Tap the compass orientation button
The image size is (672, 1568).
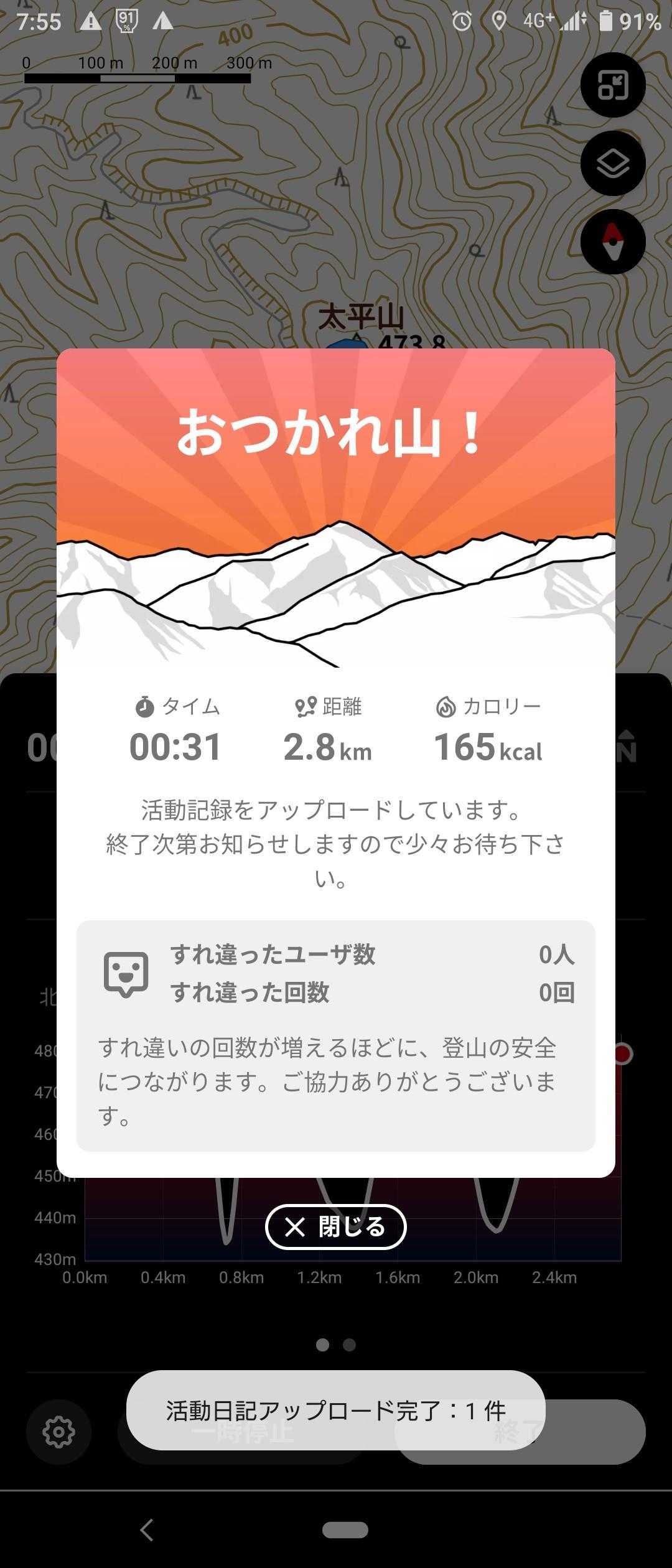pyautogui.click(x=613, y=241)
